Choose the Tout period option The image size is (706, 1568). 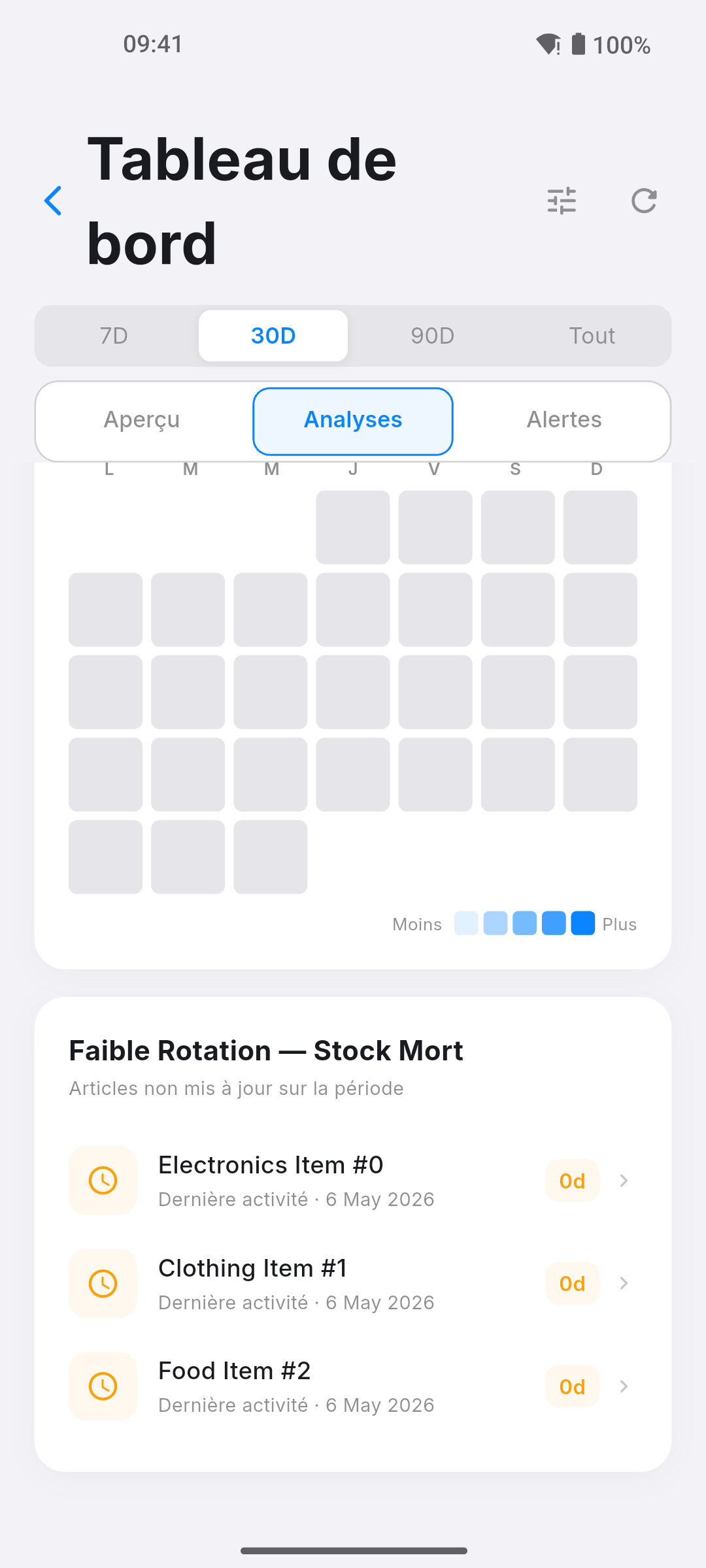click(x=592, y=336)
